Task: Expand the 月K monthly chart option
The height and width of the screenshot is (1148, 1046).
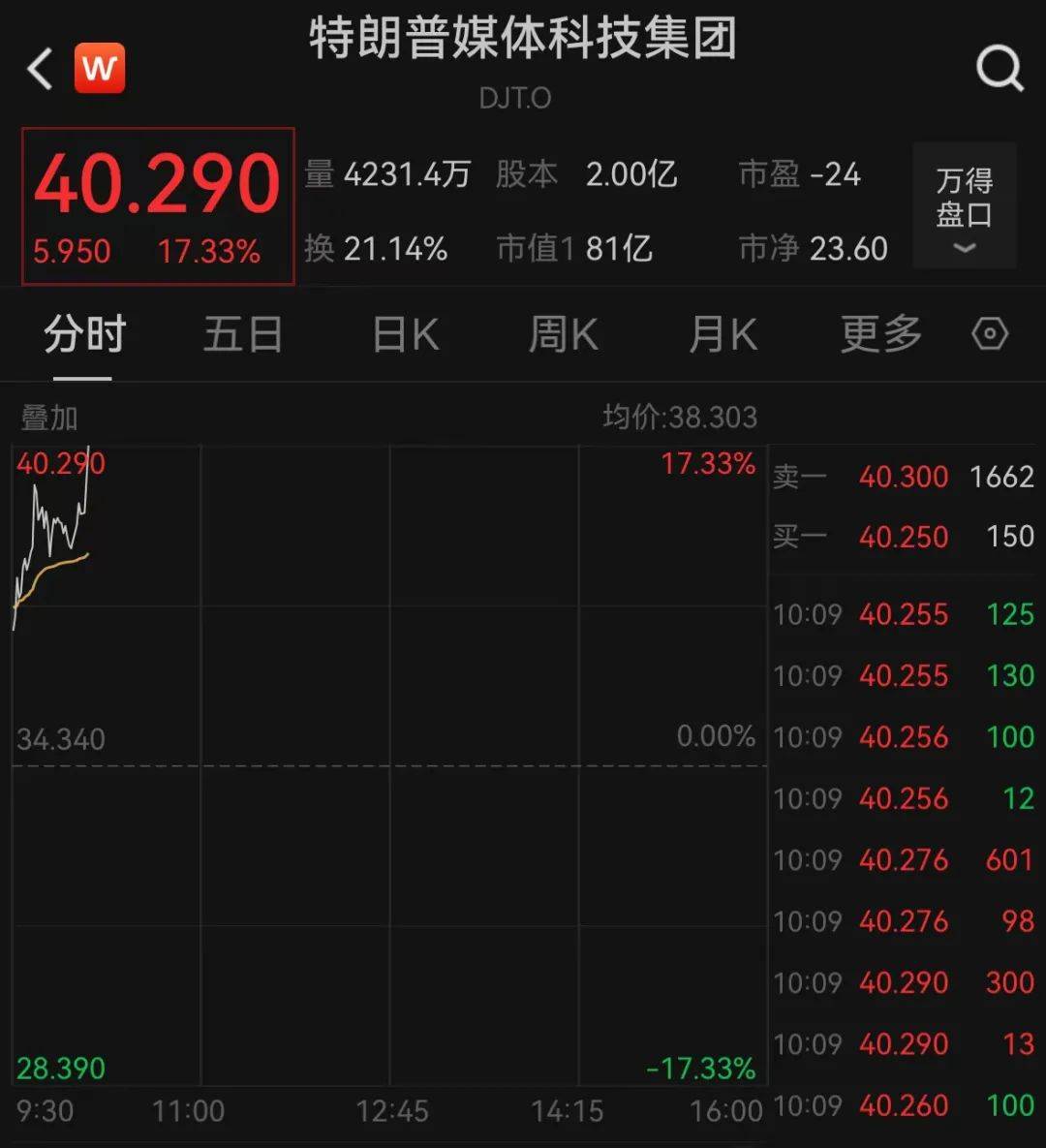Action: [x=722, y=333]
